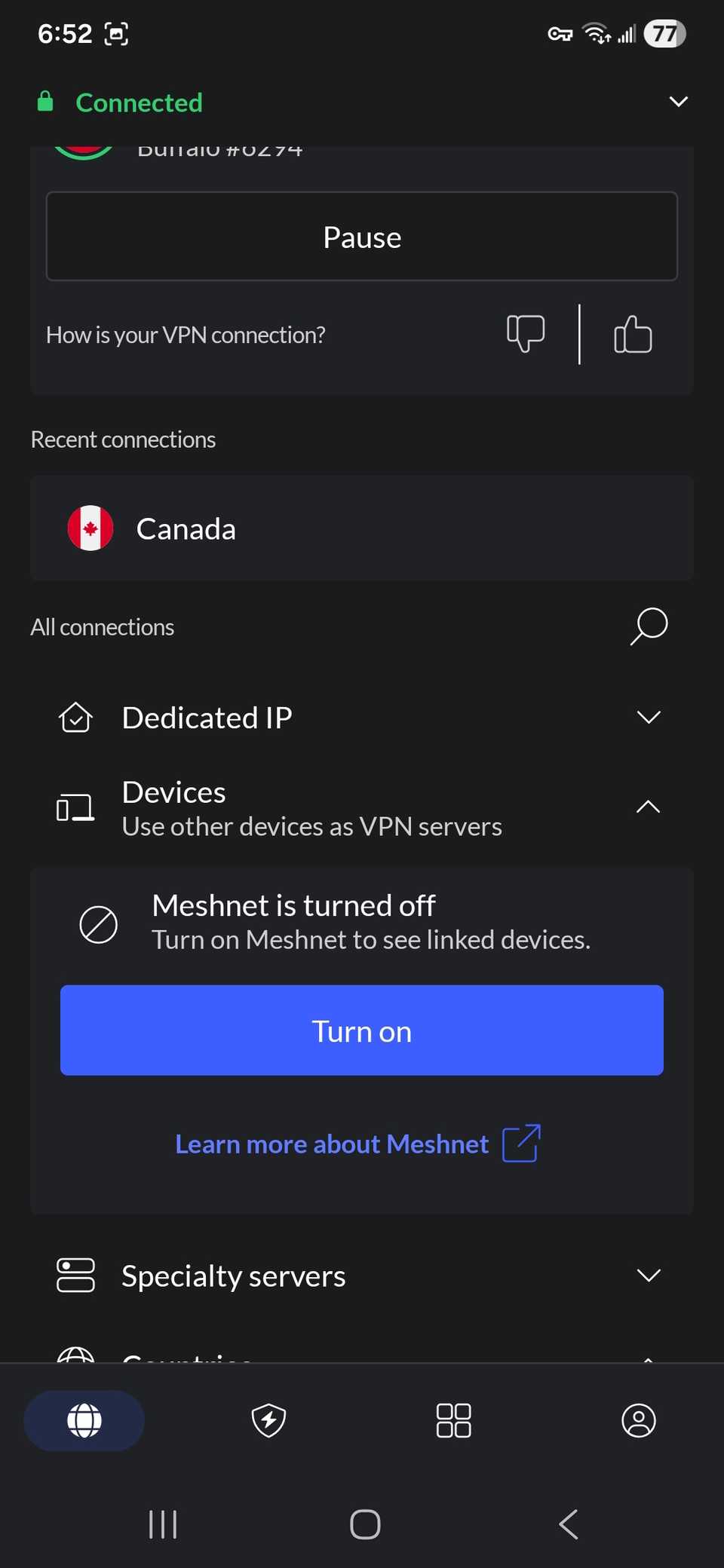
Task: Collapse the Devices section
Action: (x=648, y=807)
